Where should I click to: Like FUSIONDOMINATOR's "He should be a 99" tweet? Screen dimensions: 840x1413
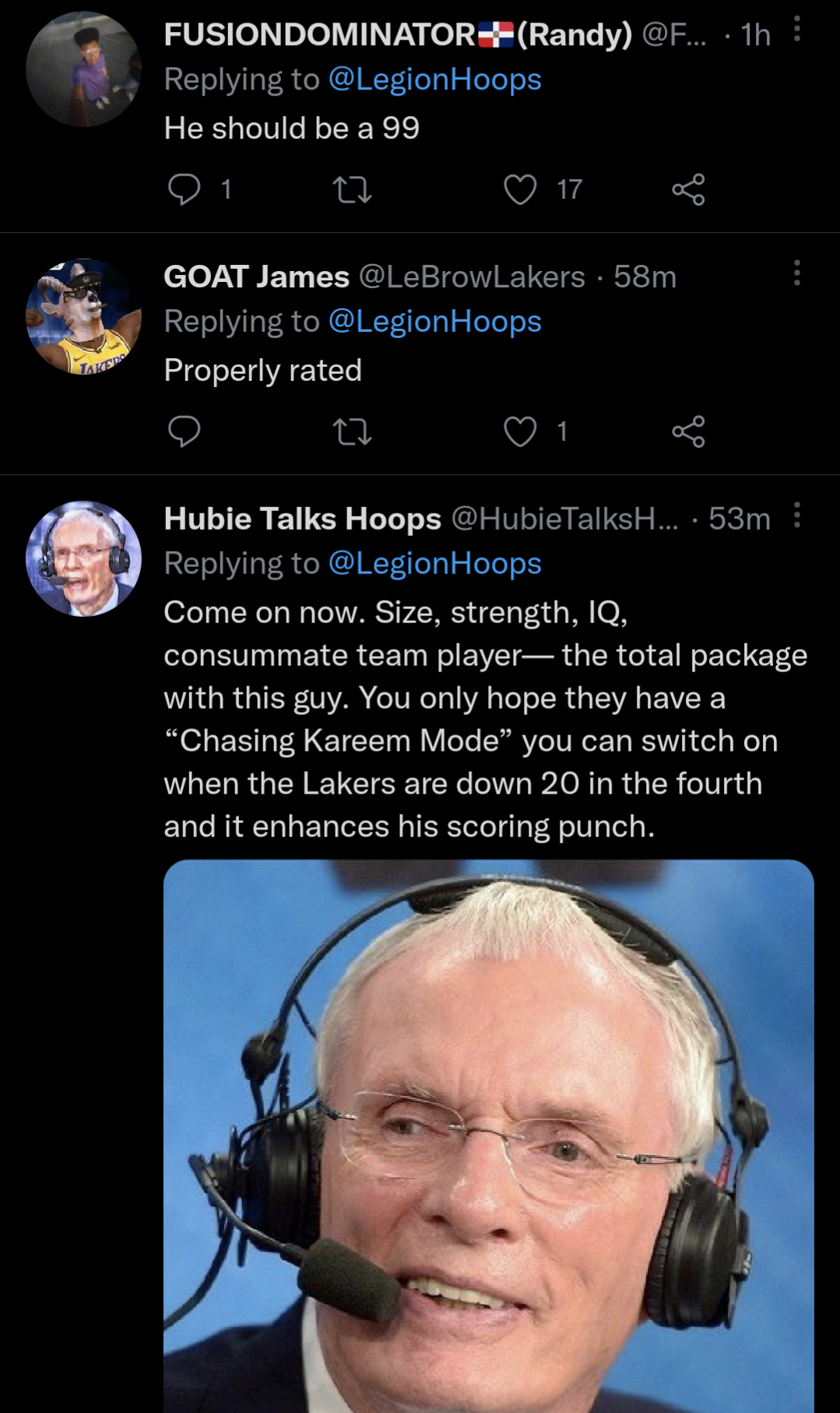point(520,189)
